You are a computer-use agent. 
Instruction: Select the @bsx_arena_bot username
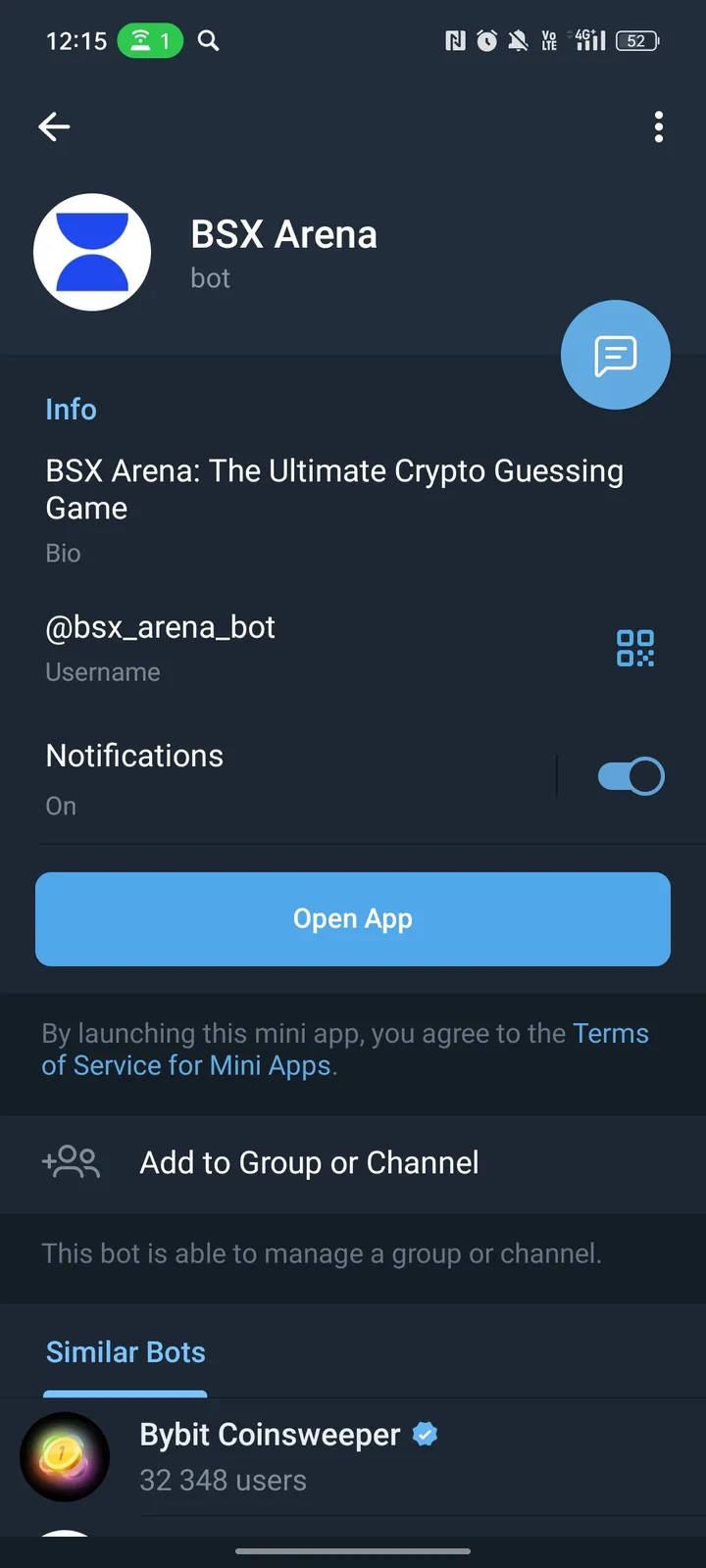tap(160, 626)
